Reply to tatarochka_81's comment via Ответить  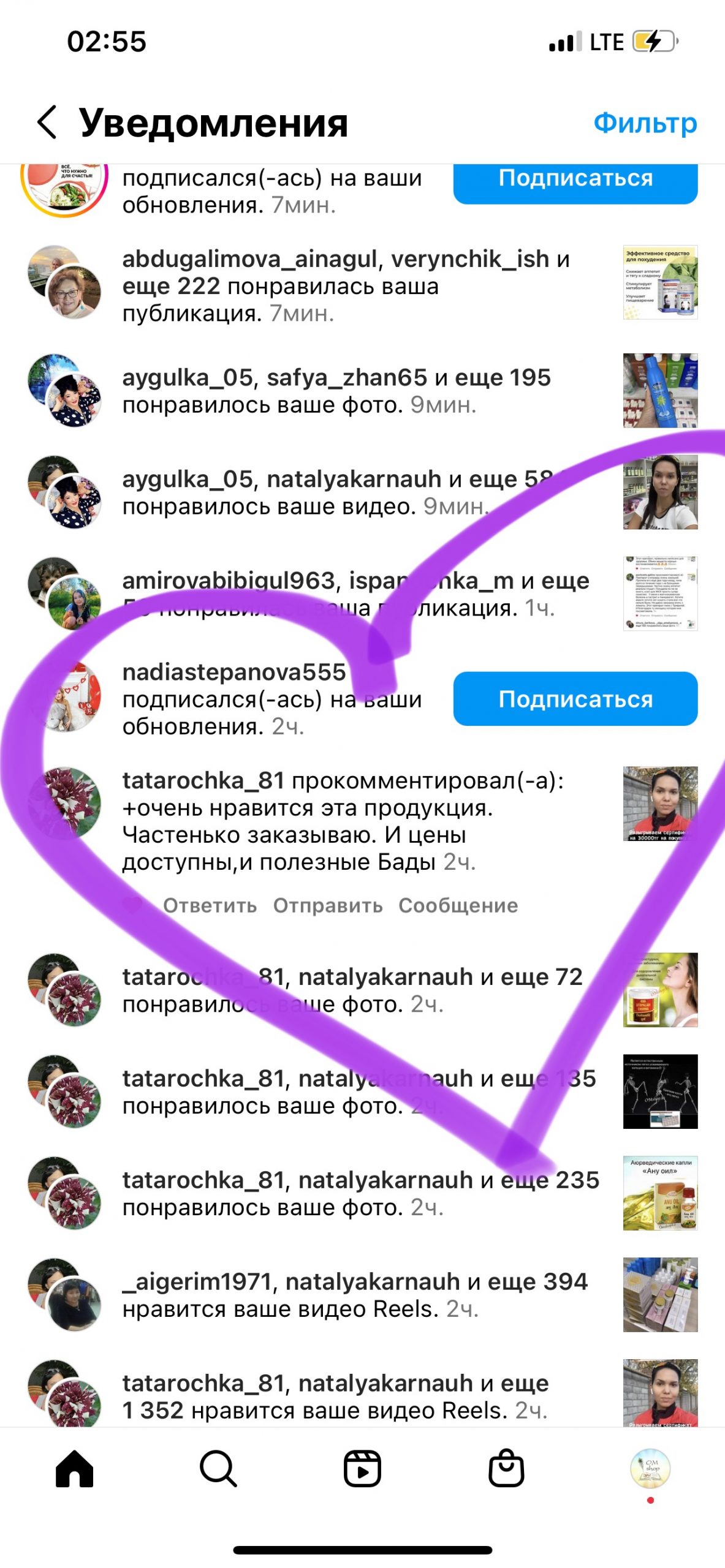(210, 905)
